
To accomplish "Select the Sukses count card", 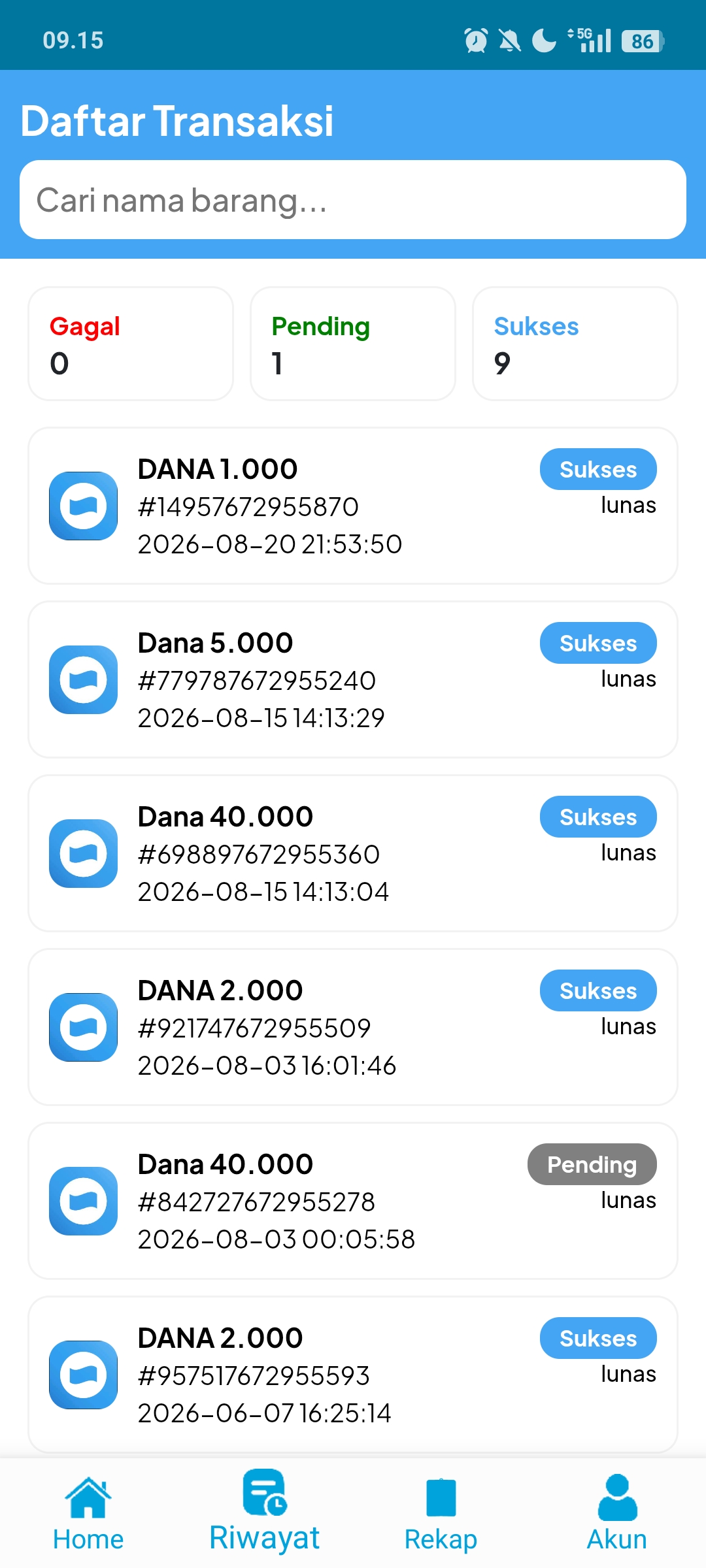I will tap(575, 344).
